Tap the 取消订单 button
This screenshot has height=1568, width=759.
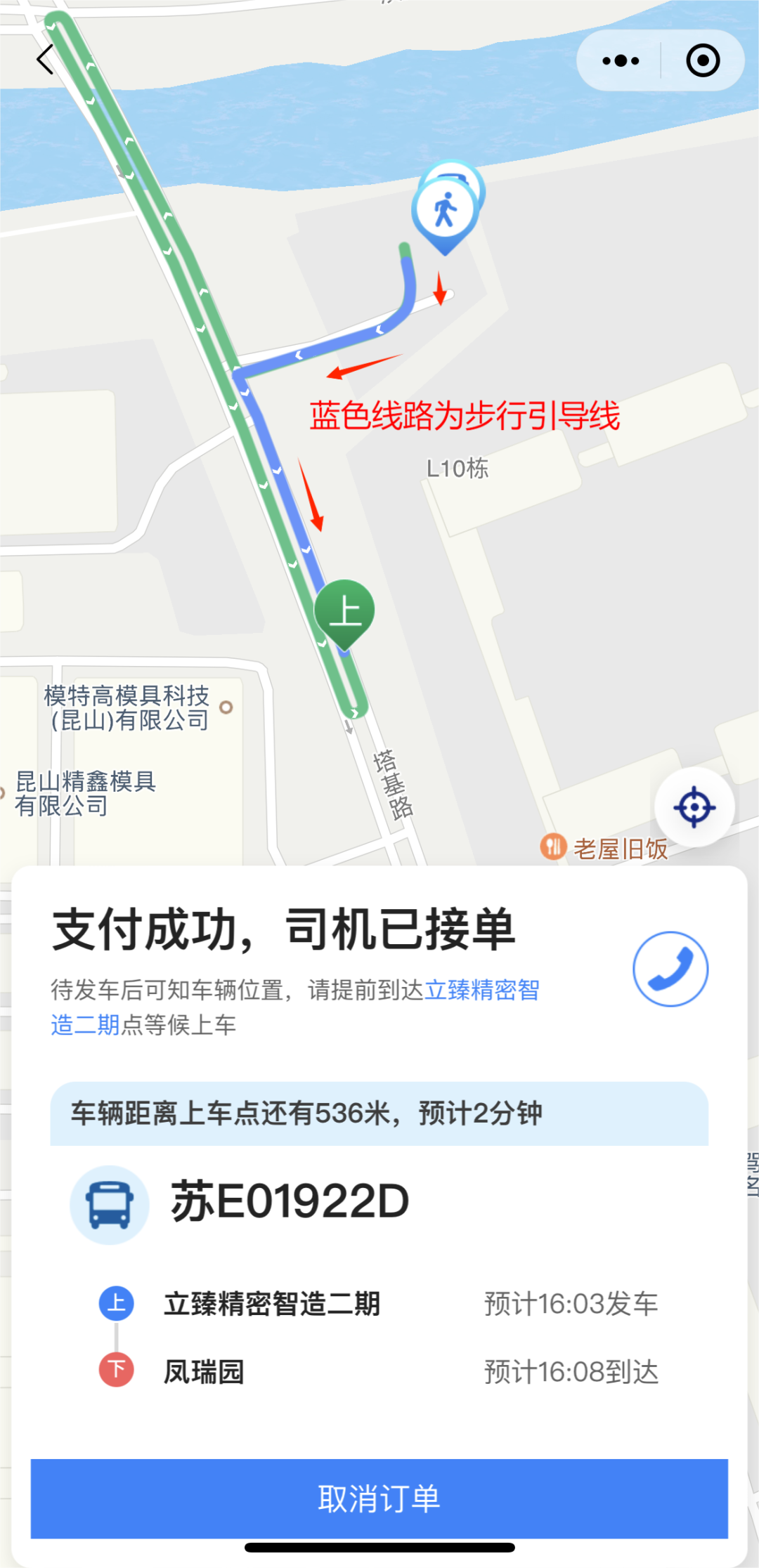(379, 1498)
